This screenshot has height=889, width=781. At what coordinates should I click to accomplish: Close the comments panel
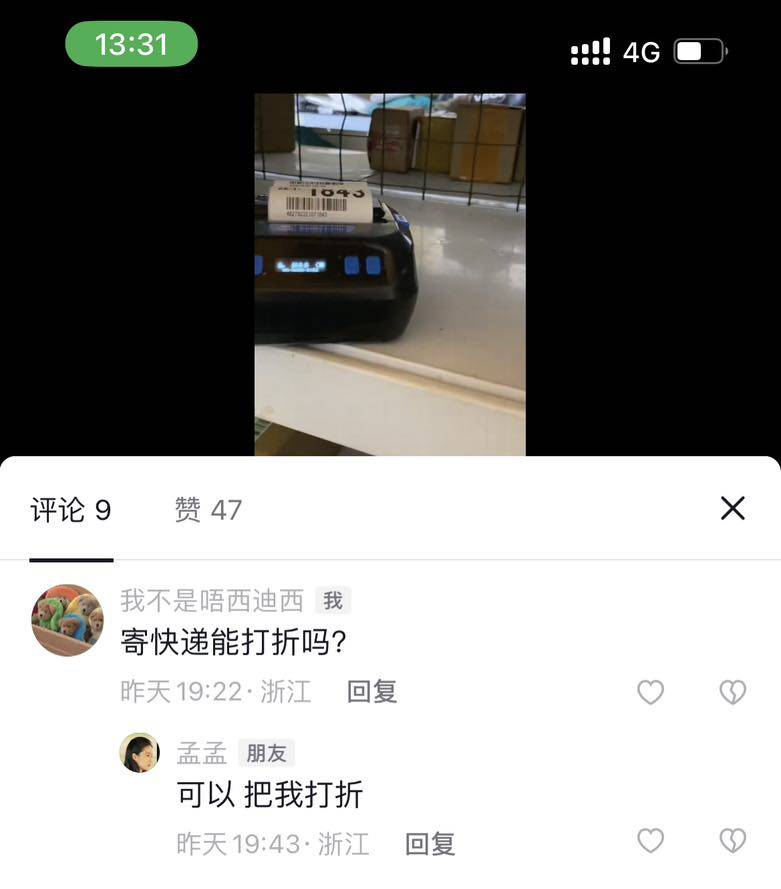point(732,508)
